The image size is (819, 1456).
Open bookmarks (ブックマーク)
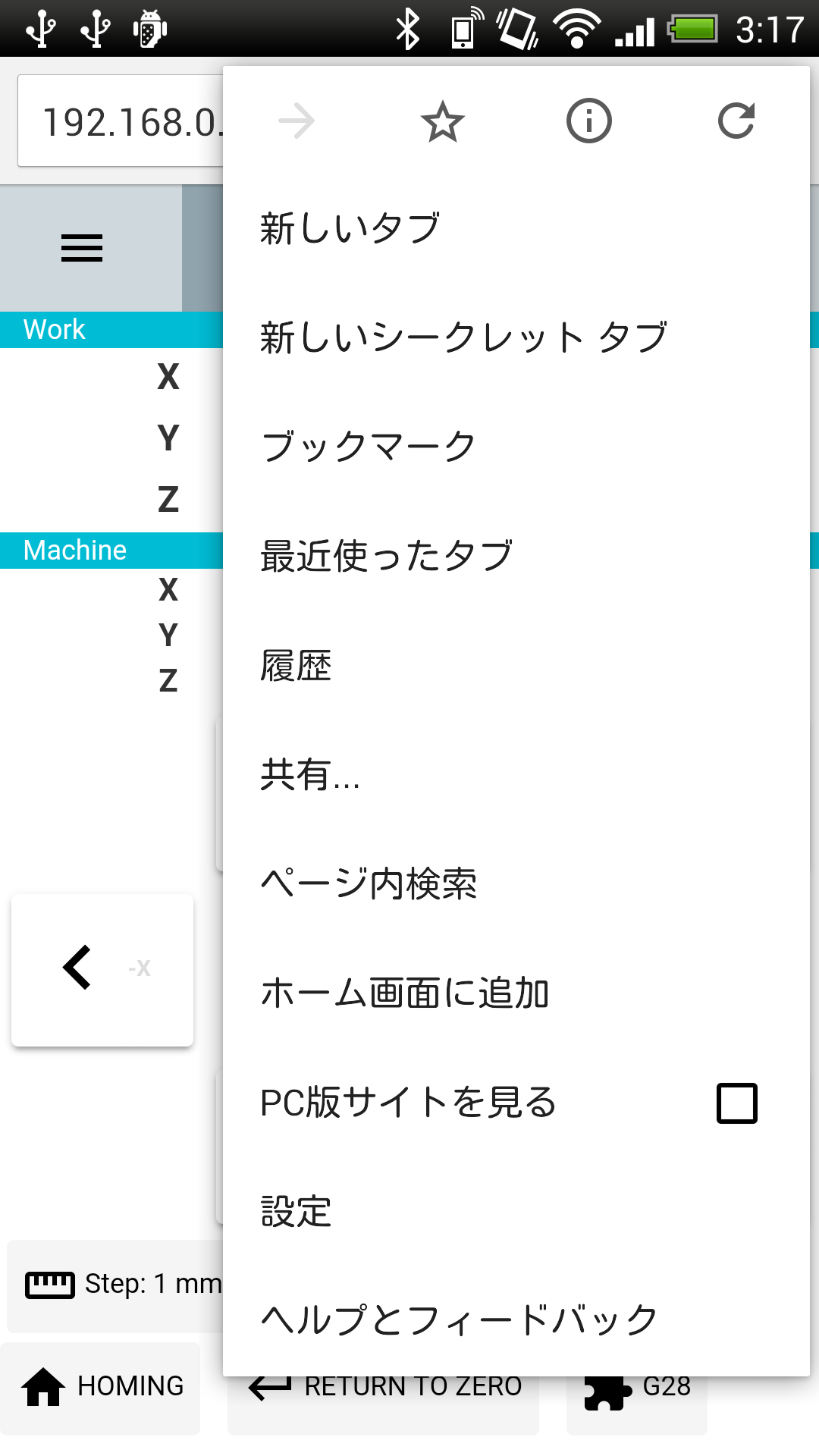click(x=368, y=447)
